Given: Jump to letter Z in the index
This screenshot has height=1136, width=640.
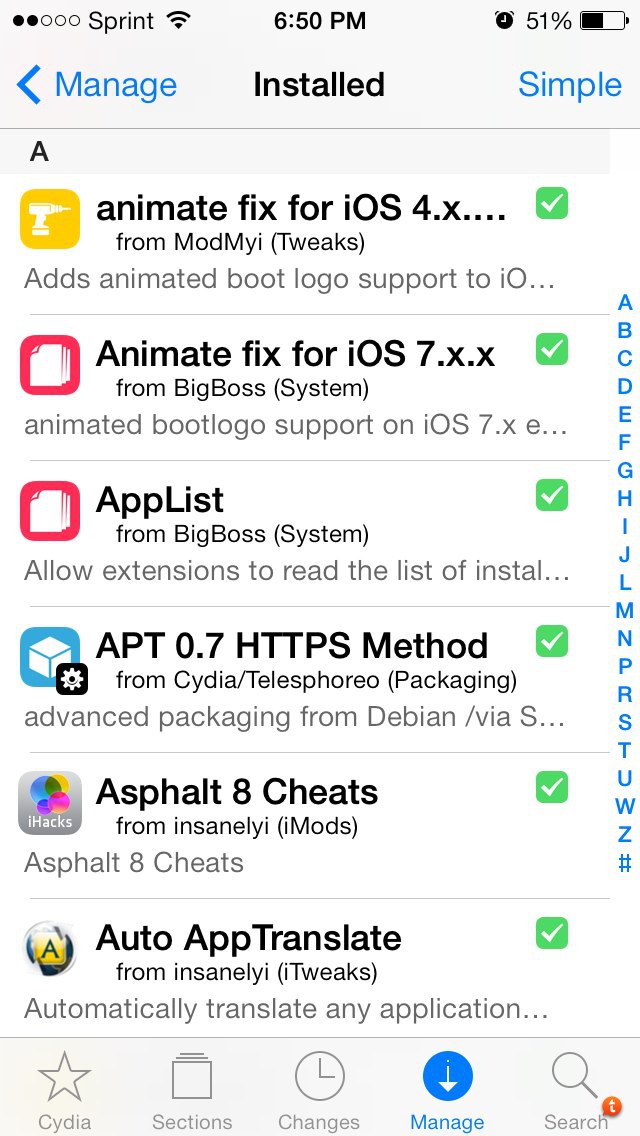Looking at the screenshot, I should (625, 834).
